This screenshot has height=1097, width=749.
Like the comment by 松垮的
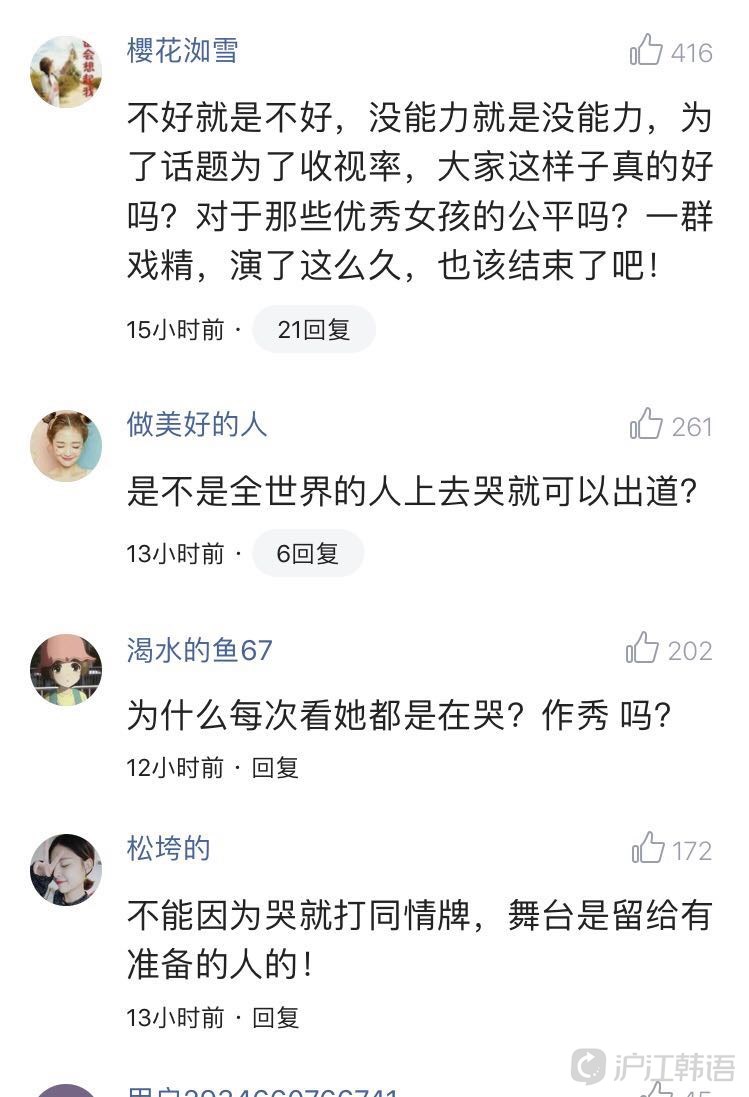649,849
